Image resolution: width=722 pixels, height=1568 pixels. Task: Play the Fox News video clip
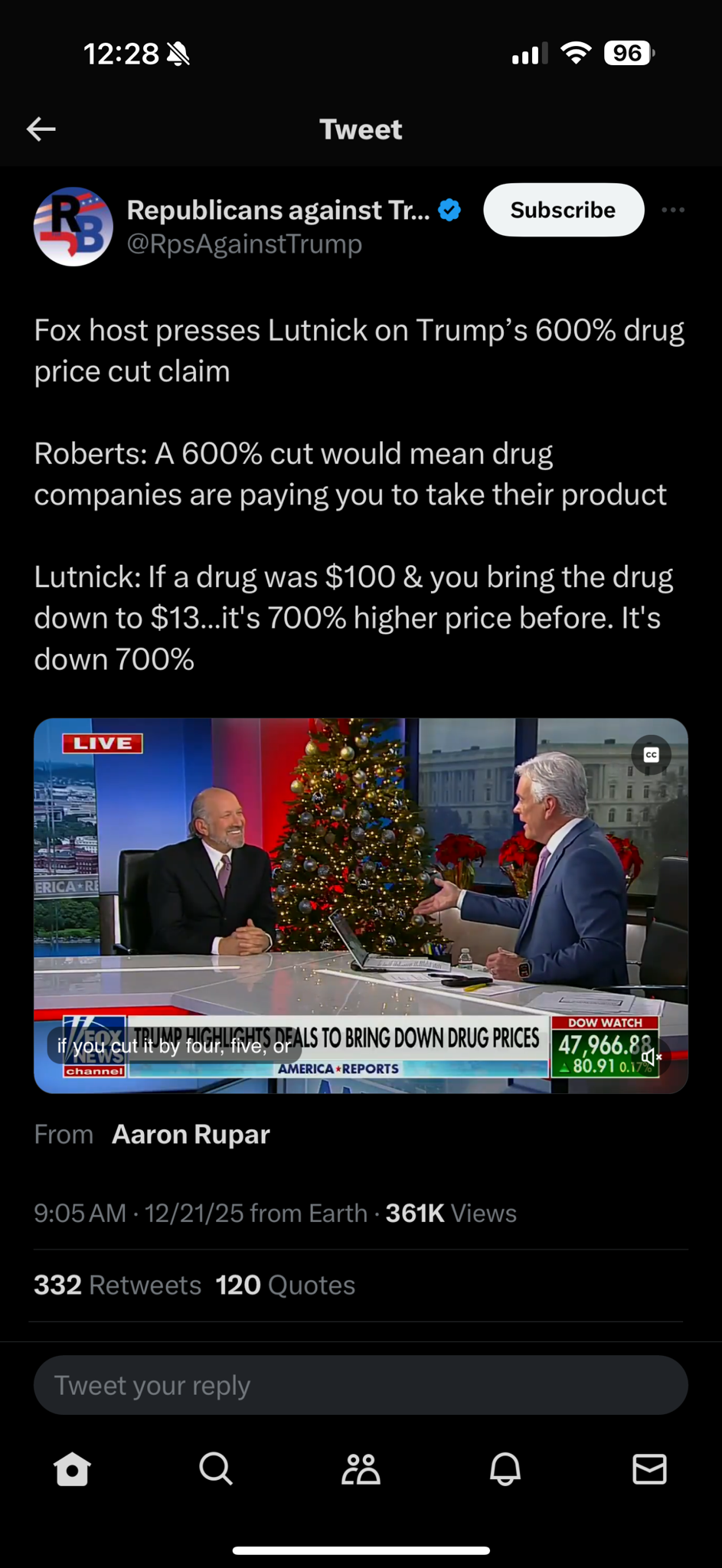pyautogui.click(x=361, y=906)
